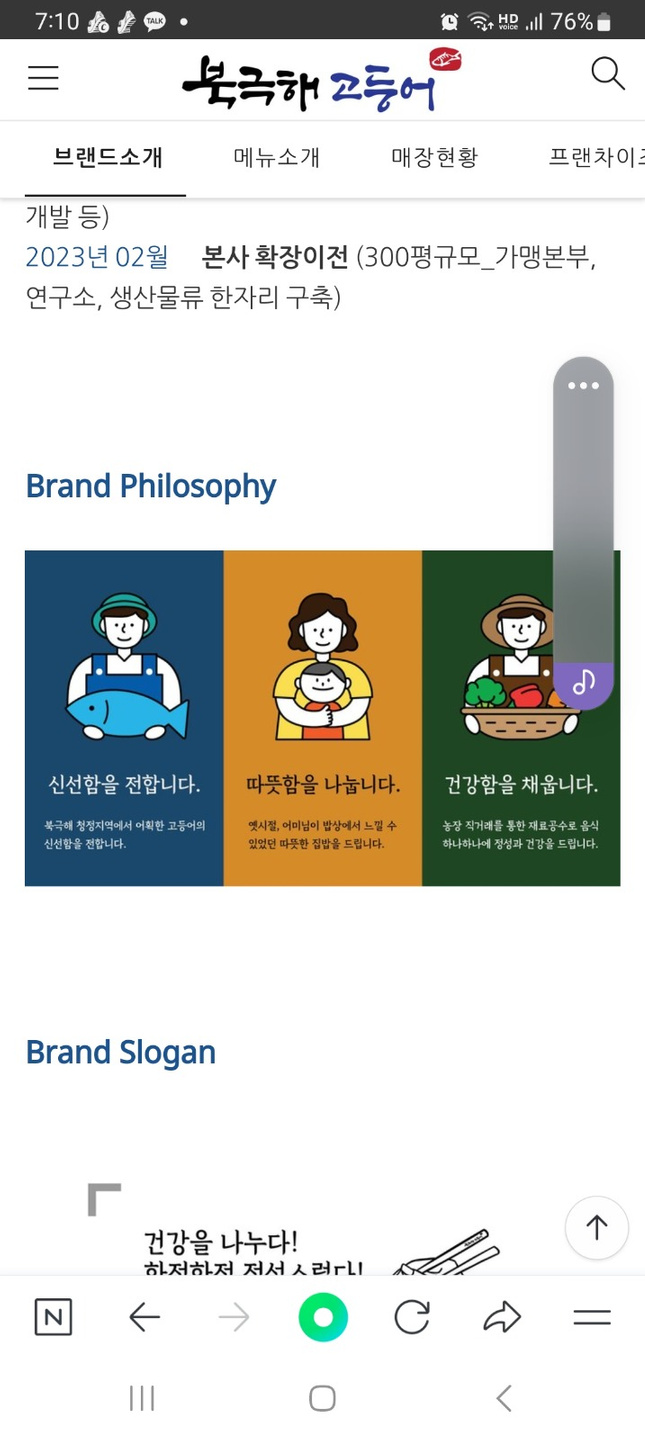Open Naver home from browser toolbar
This screenshot has width=645, height=1440.
pos(53,1317)
